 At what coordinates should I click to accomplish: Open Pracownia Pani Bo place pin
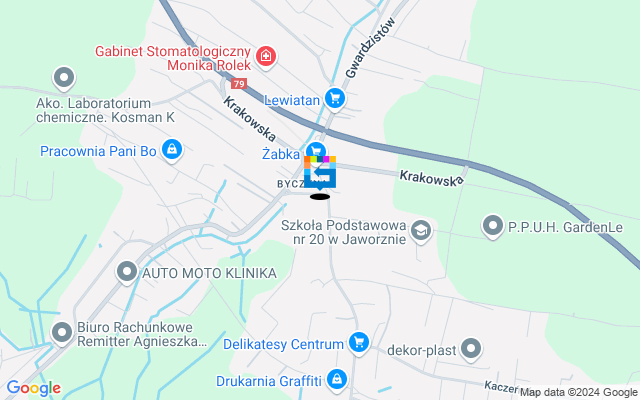[172, 150]
